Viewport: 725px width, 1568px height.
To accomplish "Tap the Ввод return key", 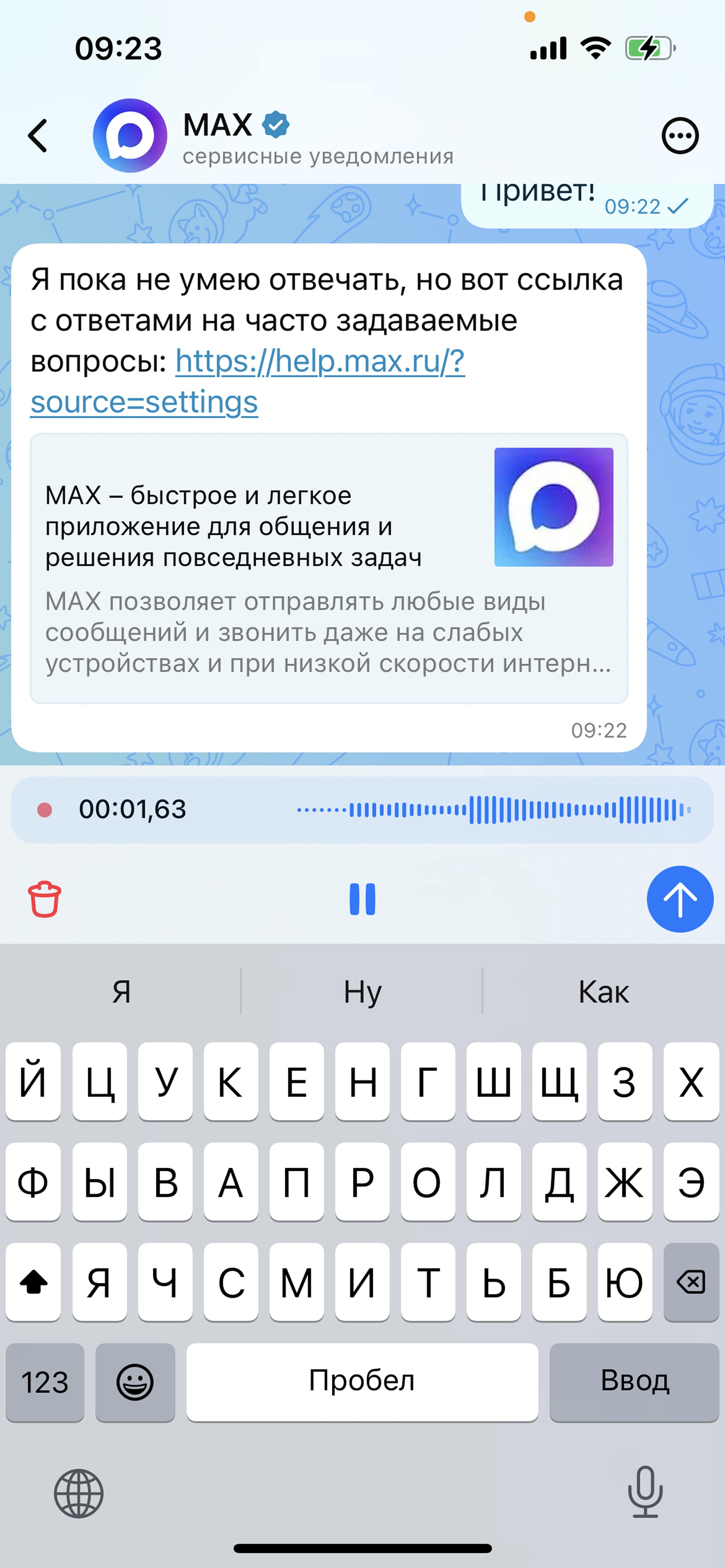I will [x=634, y=1381].
